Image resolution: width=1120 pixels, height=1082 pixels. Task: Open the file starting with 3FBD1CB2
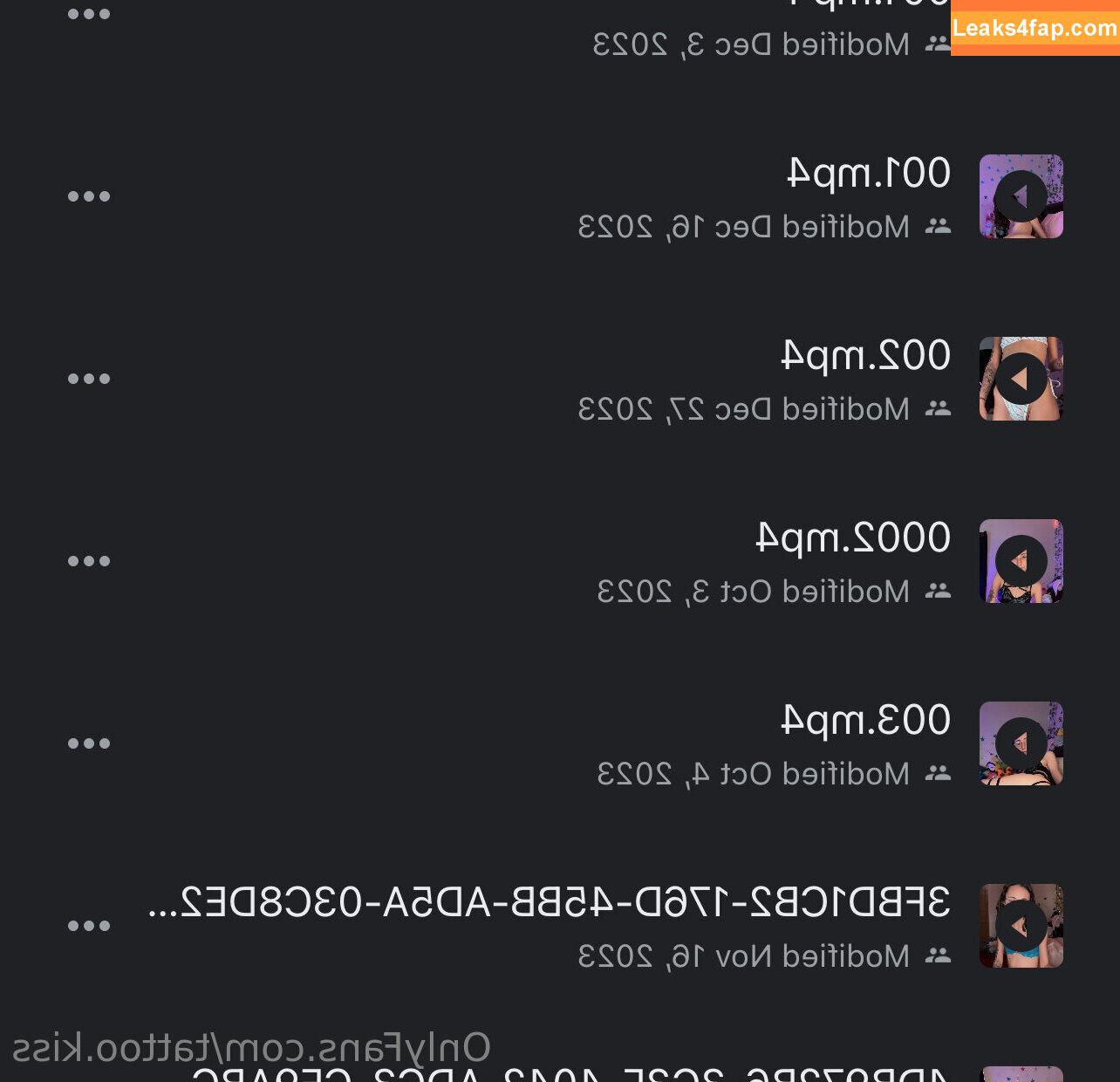click(x=550, y=903)
